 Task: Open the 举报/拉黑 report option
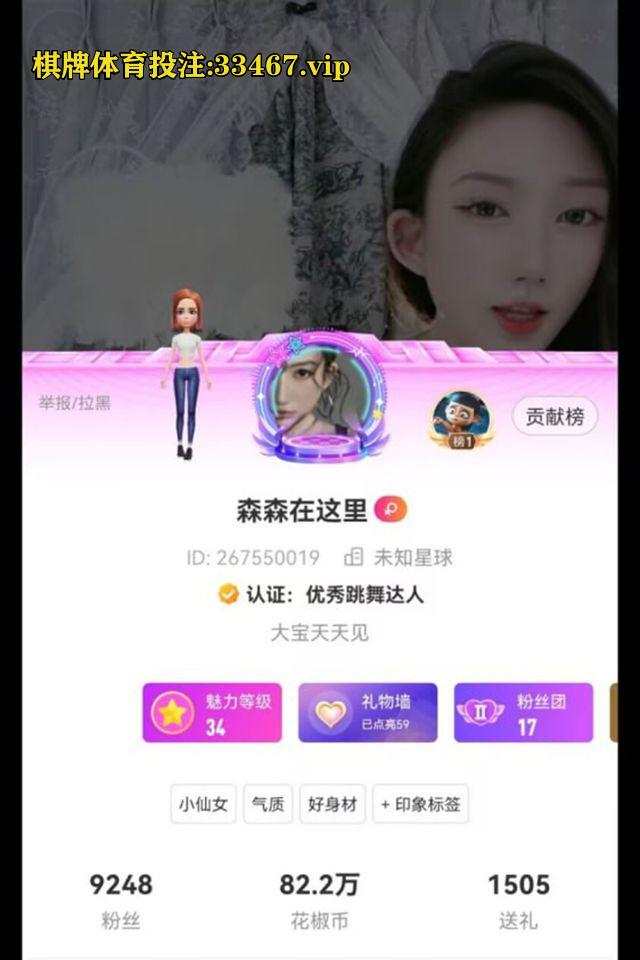pyautogui.click(x=75, y=403)
